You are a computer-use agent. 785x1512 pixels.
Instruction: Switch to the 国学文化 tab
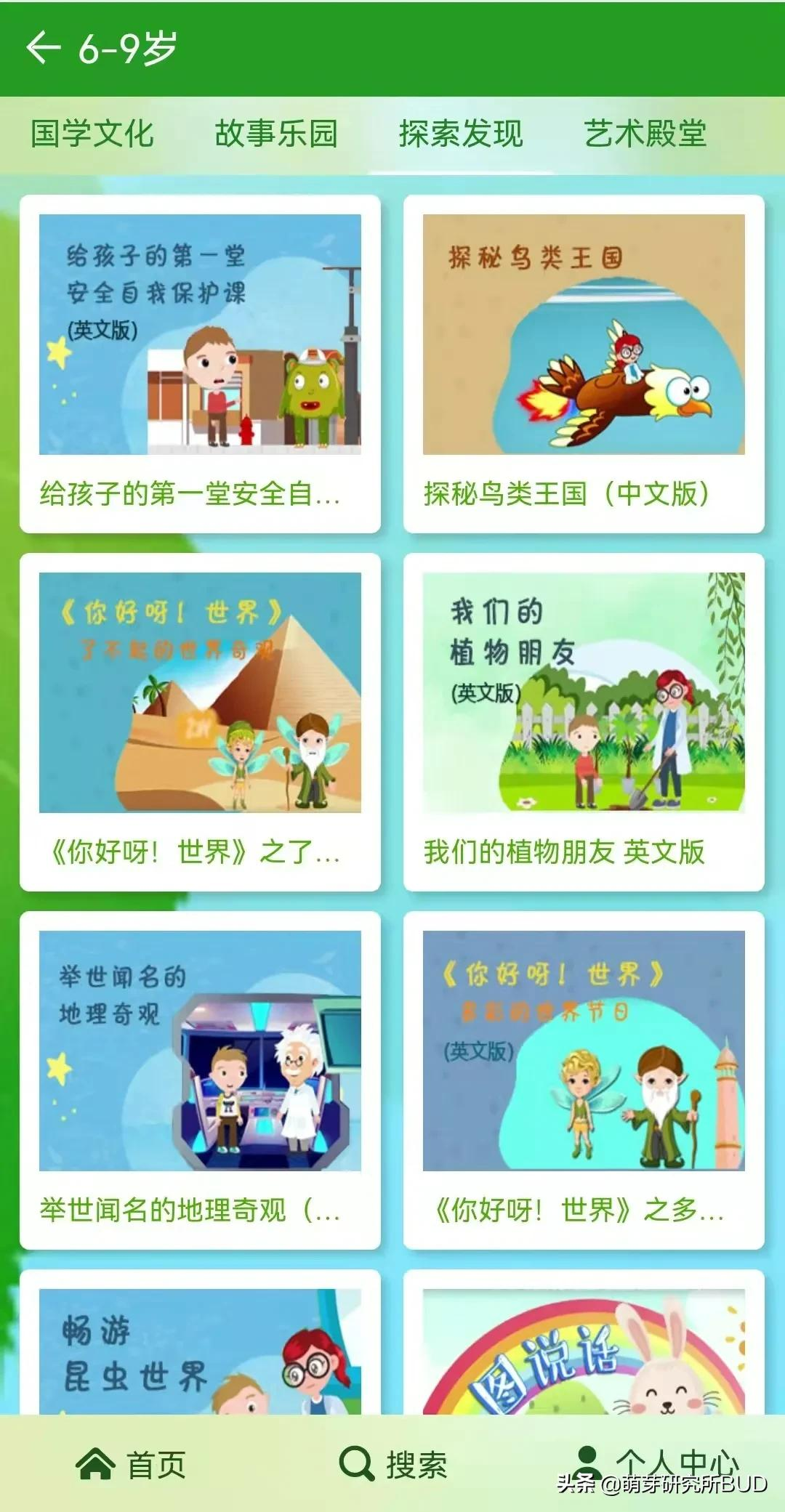tap(93, 132)
